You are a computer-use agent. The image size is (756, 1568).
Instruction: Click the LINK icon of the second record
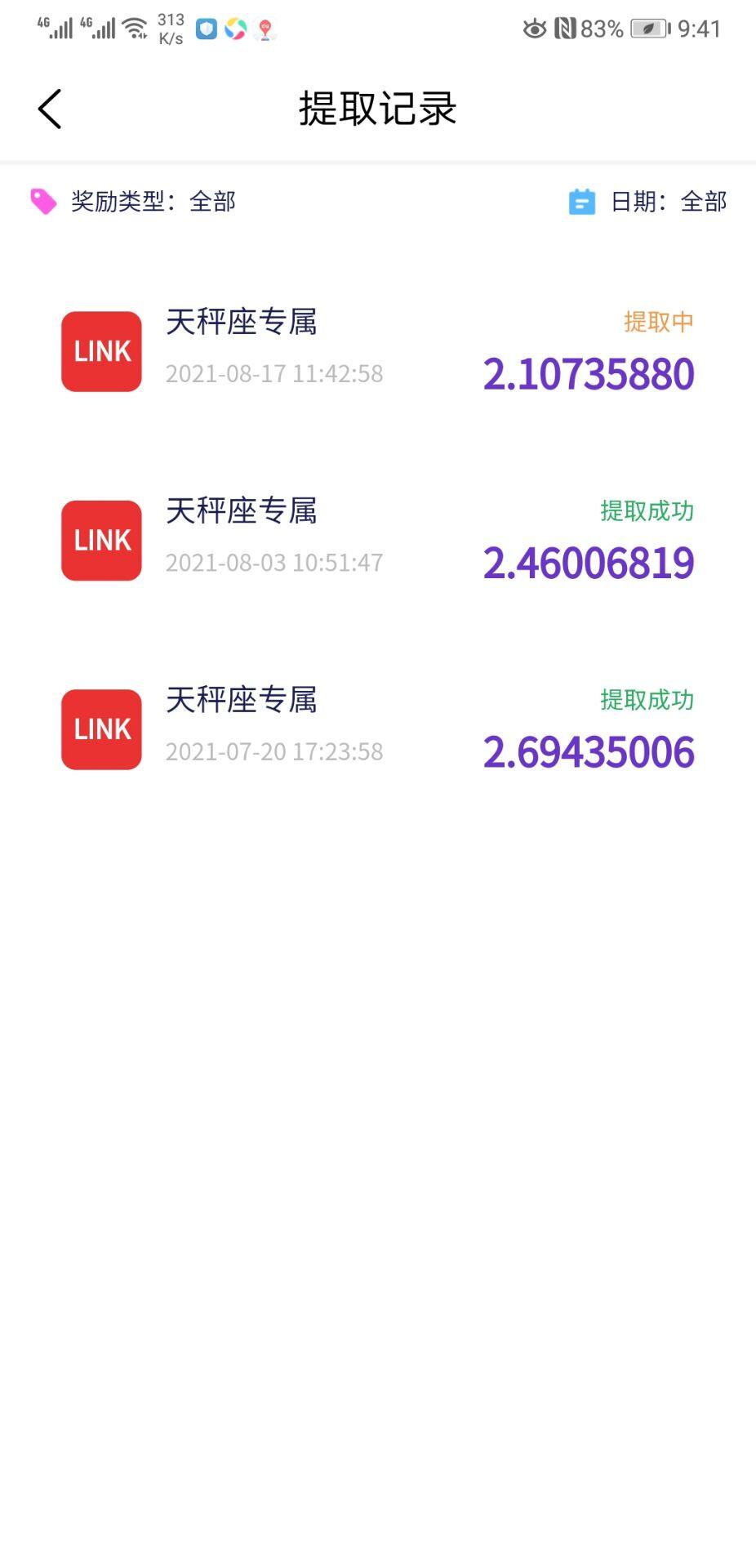pos(100,541)
